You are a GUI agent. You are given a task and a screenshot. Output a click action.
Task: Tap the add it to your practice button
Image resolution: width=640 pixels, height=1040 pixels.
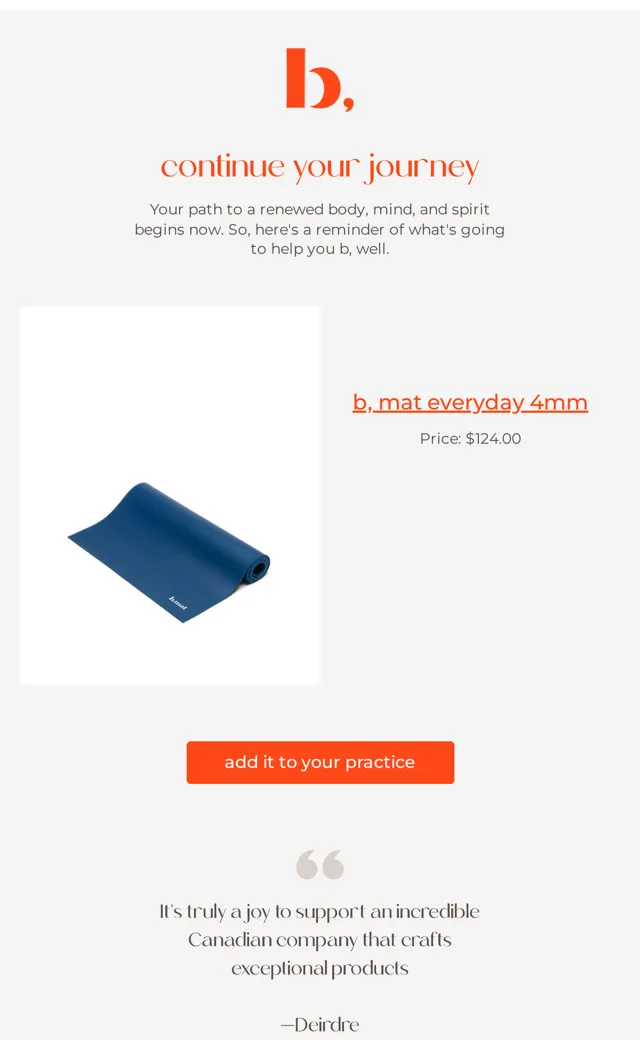320,762
